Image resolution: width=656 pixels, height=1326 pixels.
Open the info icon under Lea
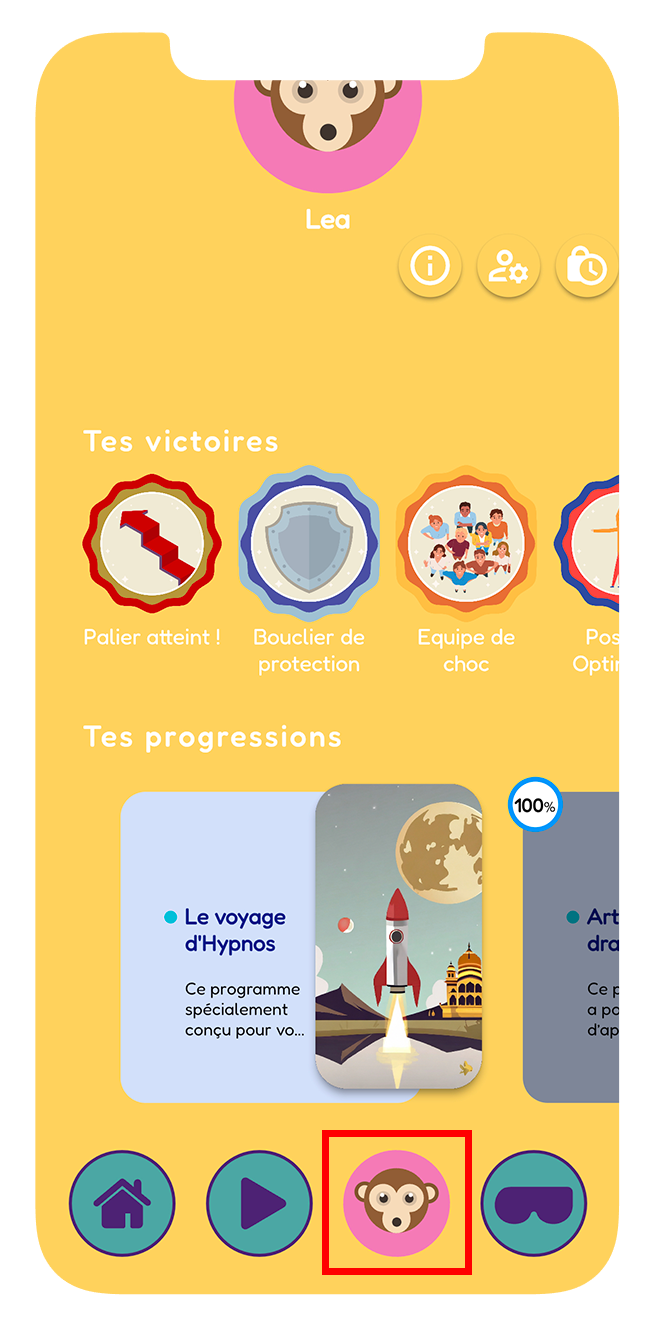coord(430,266)
